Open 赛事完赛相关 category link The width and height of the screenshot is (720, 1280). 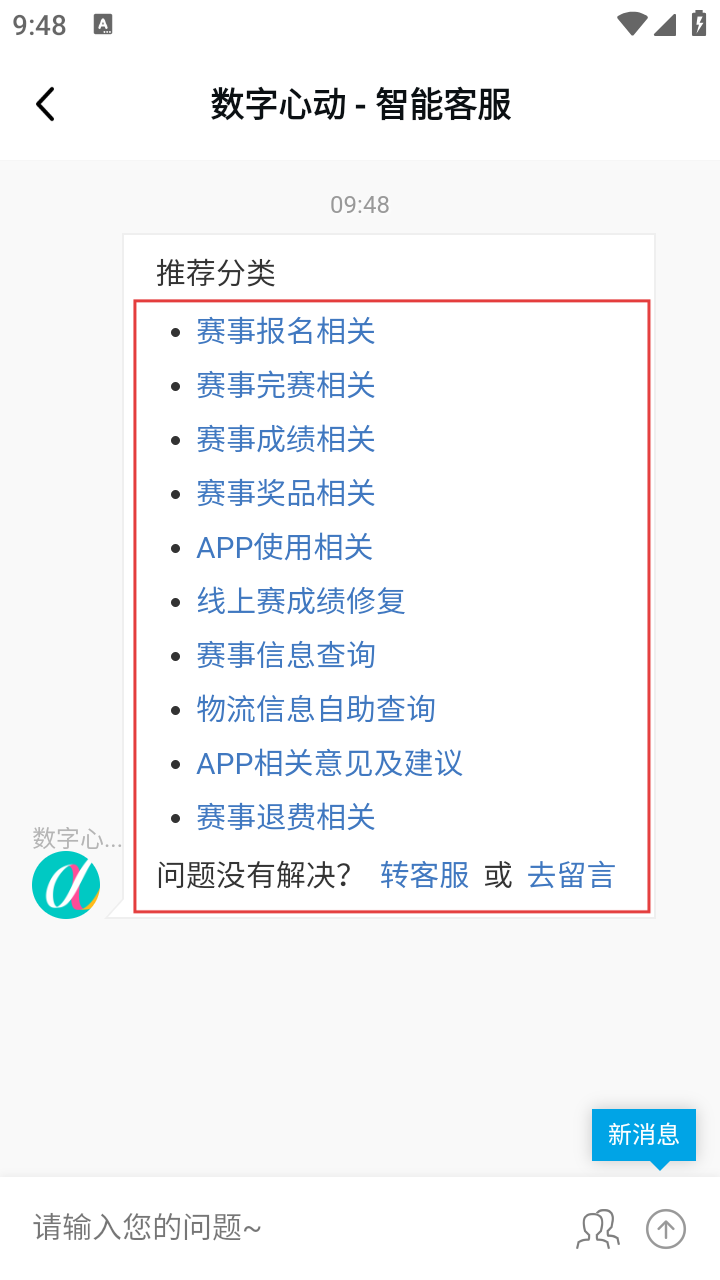point(285,385)
